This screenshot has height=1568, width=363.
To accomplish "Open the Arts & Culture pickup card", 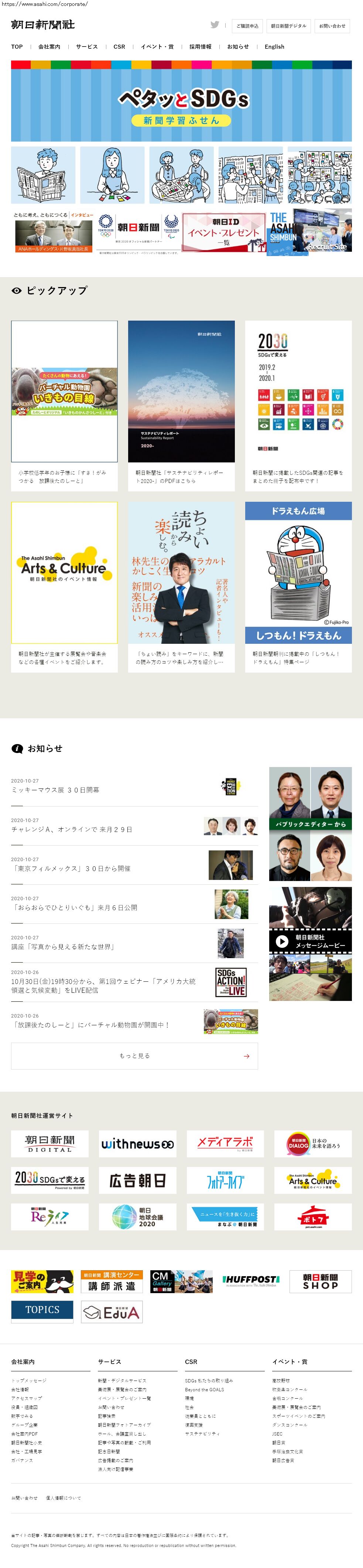I will pyautogui.click(x=64, y=586).
